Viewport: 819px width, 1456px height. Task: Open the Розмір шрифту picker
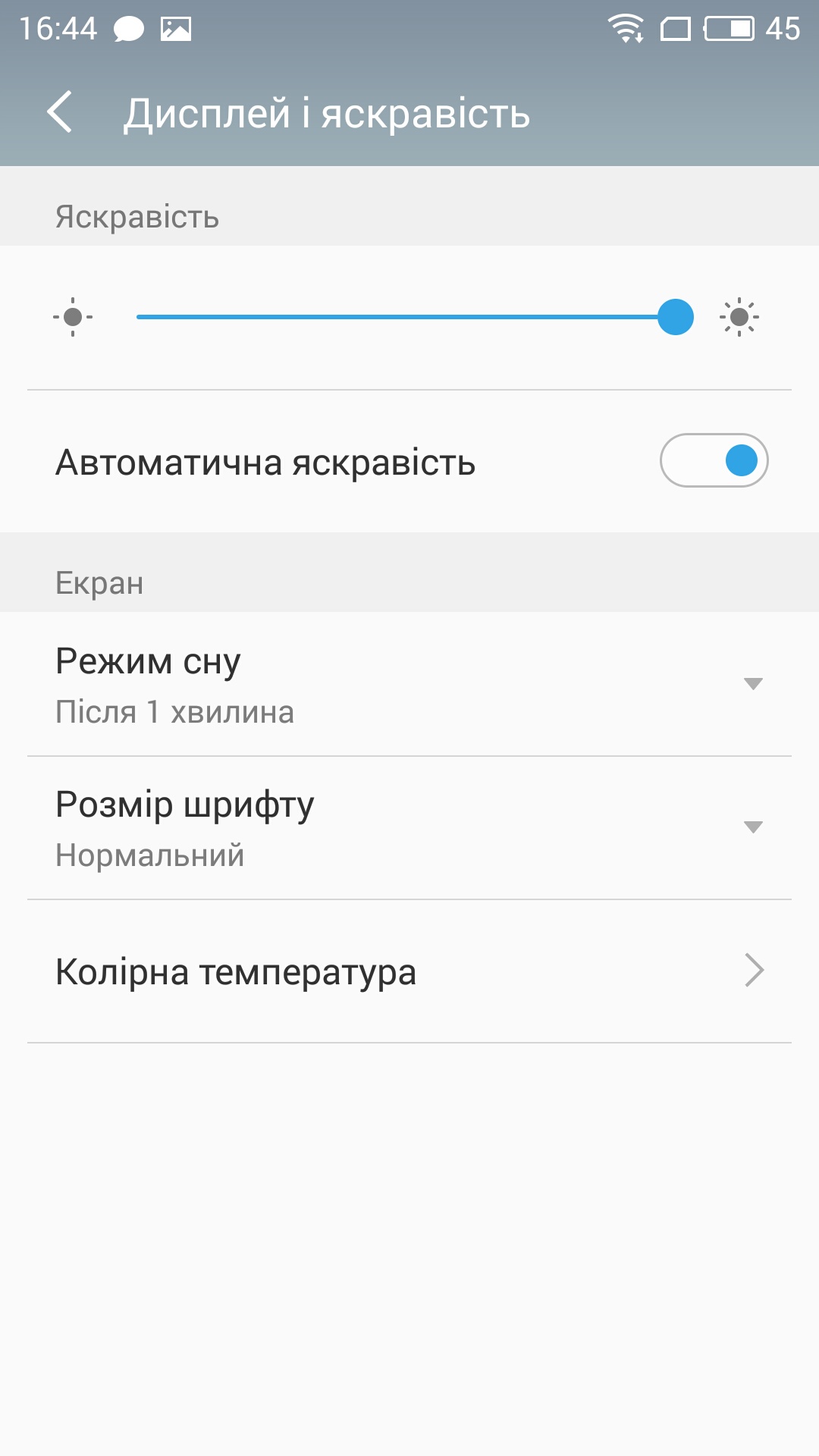point(409,827)
